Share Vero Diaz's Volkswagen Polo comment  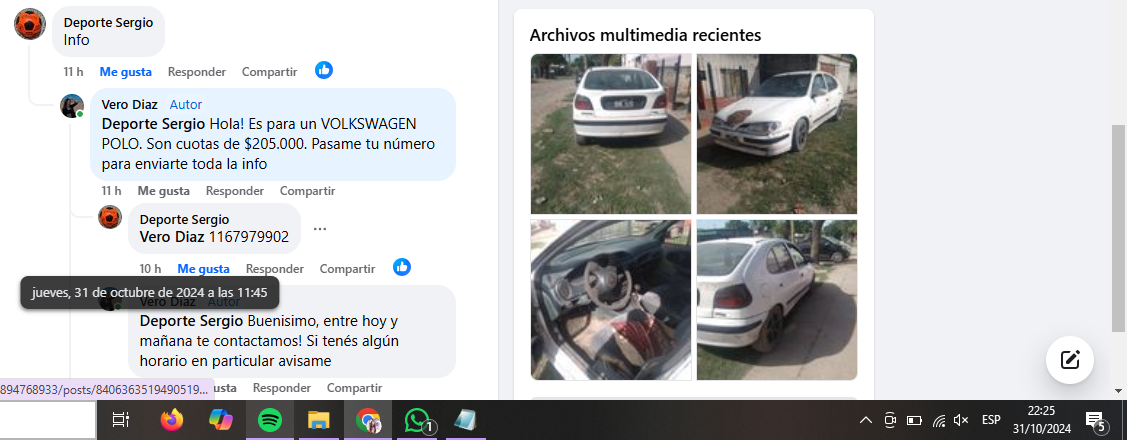point(307,191)
